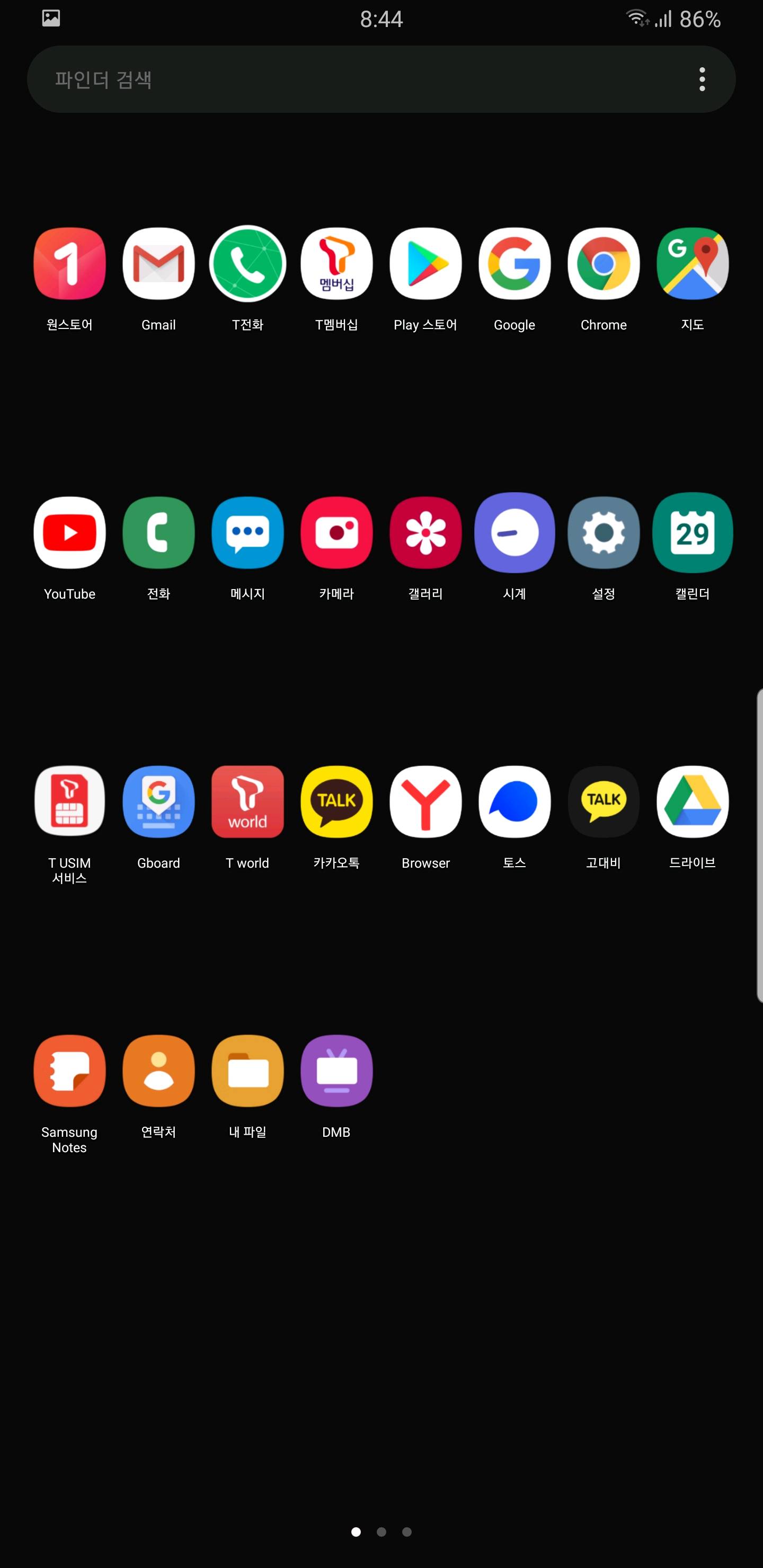Open the 메시지 messaging app
Viewport: 763px width, 1568px height.
coord(247,533)
